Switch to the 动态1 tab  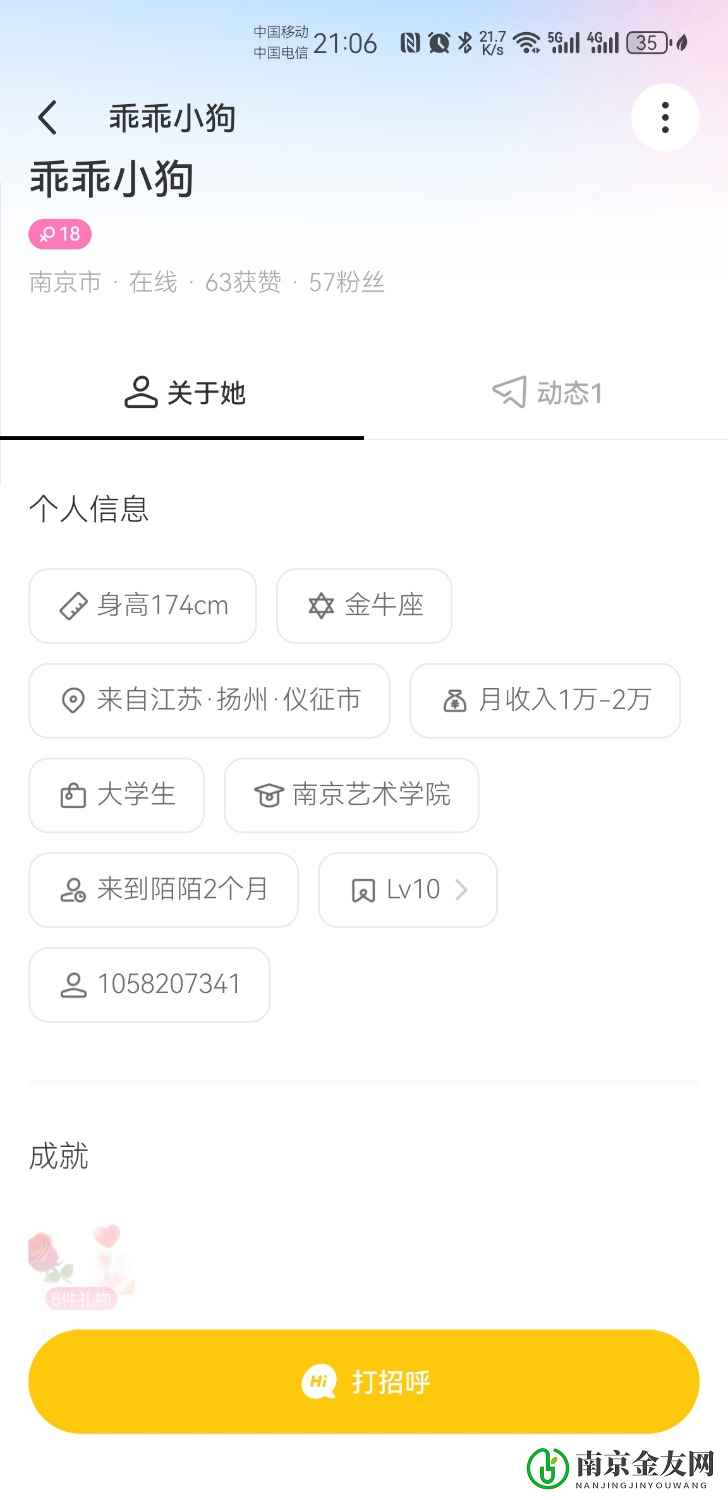click(546, 393)
